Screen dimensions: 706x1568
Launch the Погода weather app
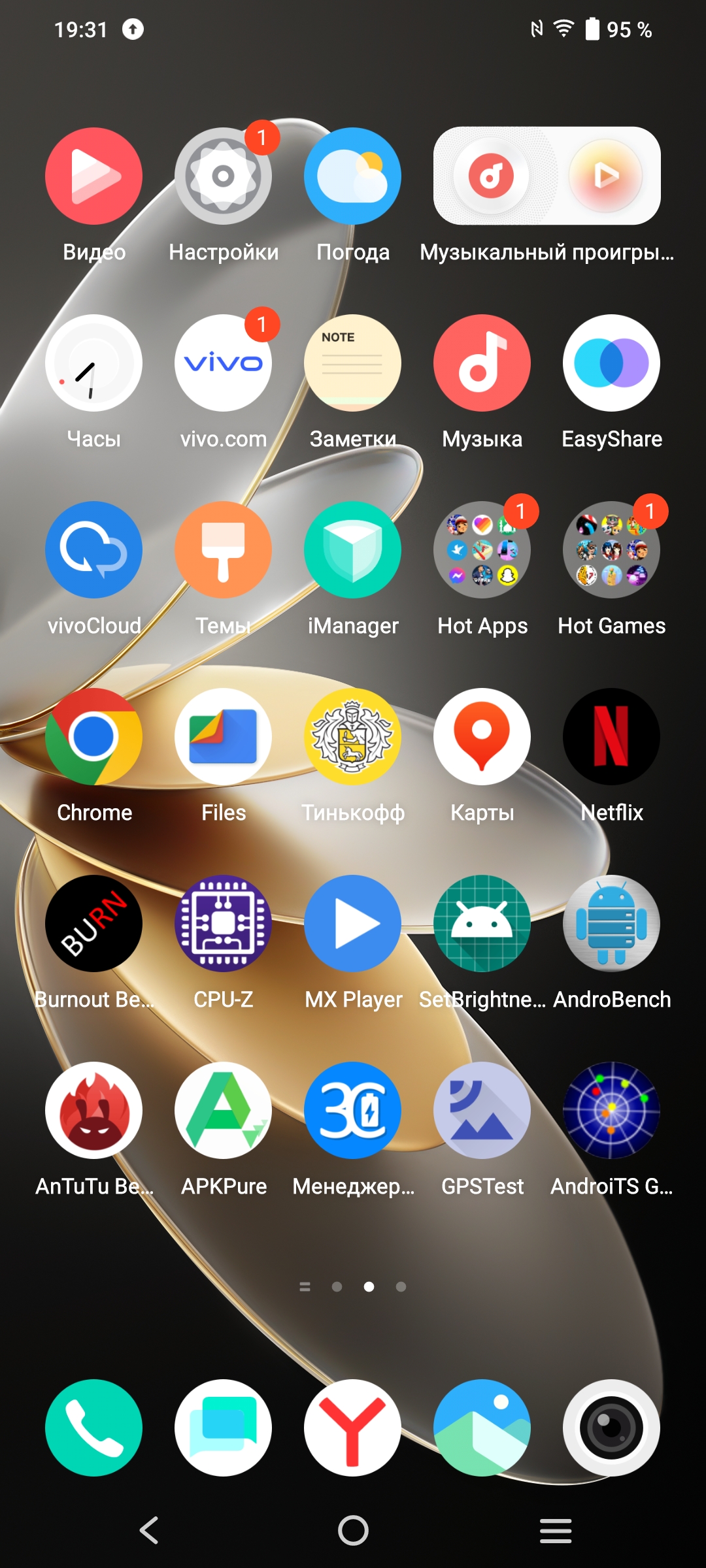point(352,176)
